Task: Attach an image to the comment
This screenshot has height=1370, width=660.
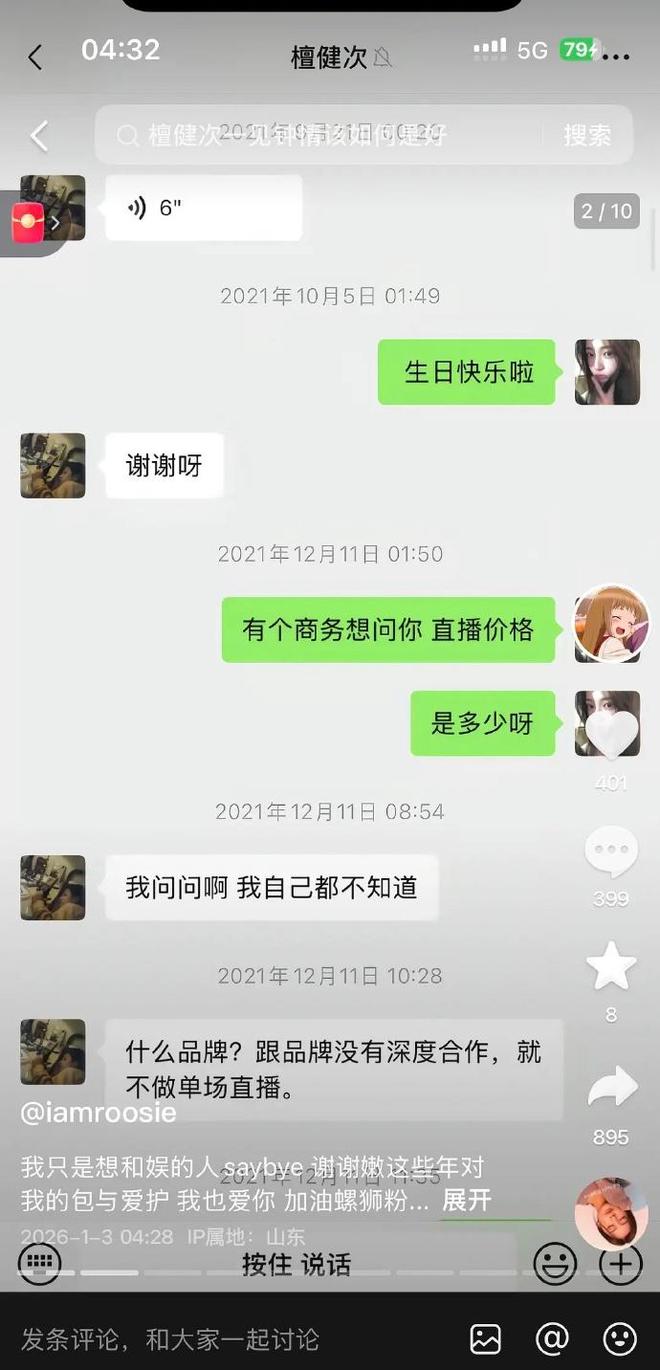Action: coord(485,1338)
